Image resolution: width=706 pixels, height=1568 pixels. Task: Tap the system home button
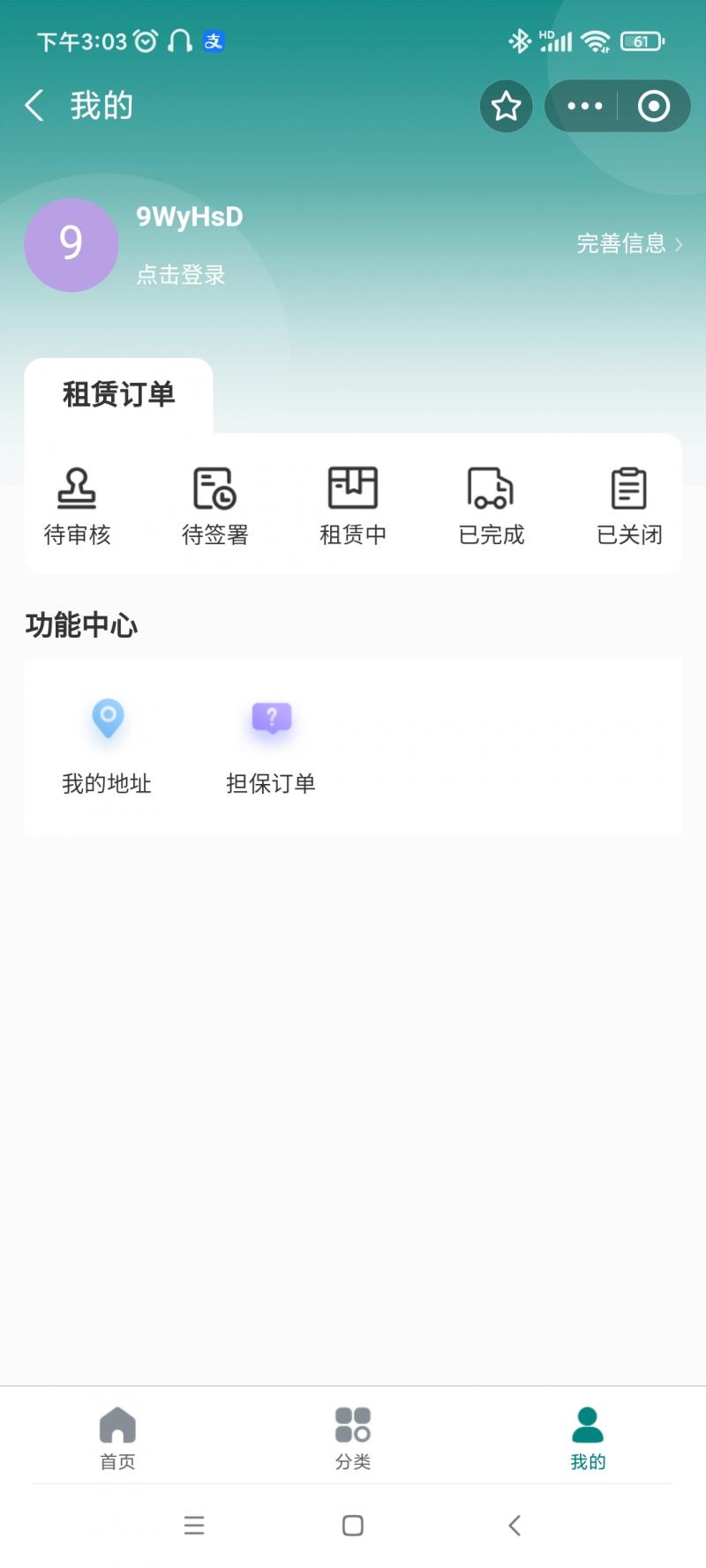[x=353, y=1526]
